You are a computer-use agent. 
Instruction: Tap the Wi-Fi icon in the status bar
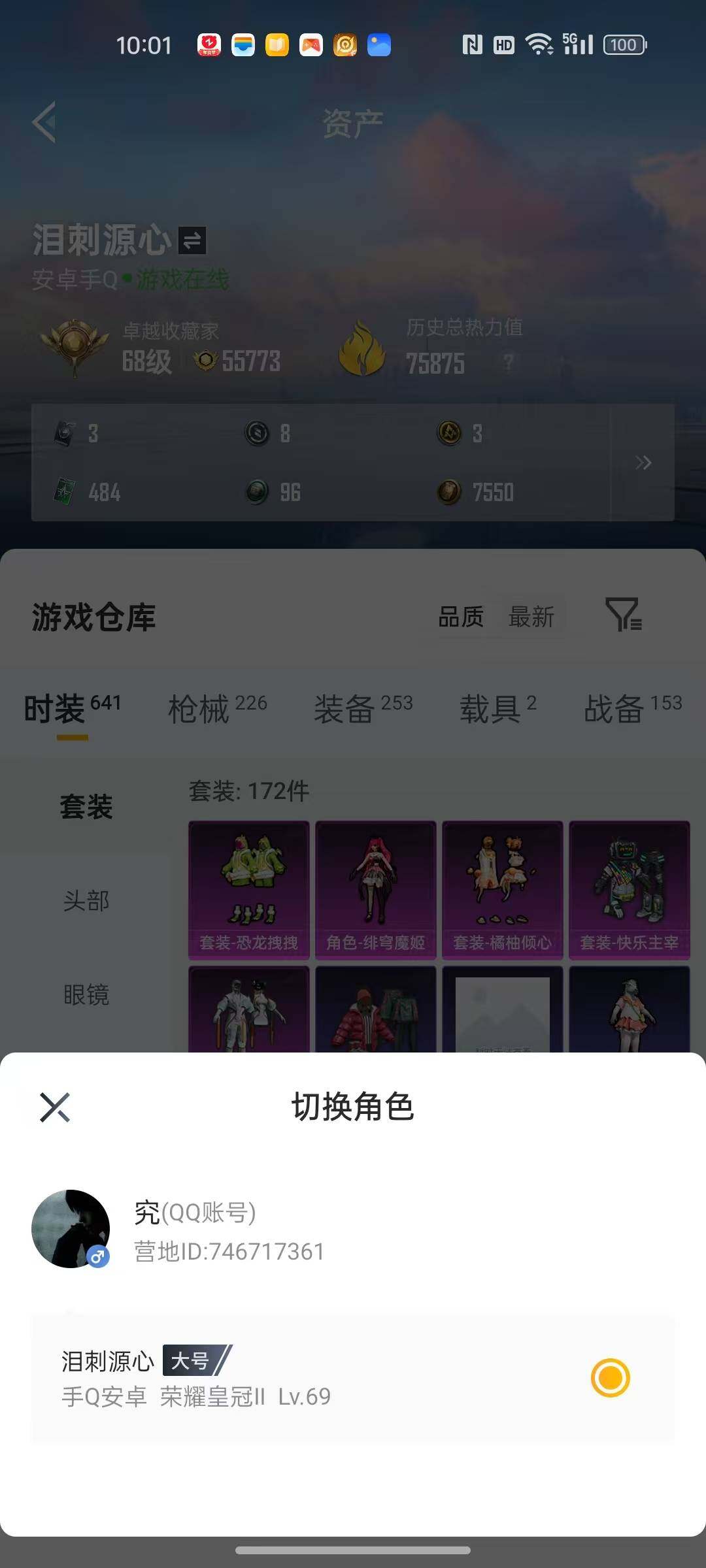pos(539,44)
